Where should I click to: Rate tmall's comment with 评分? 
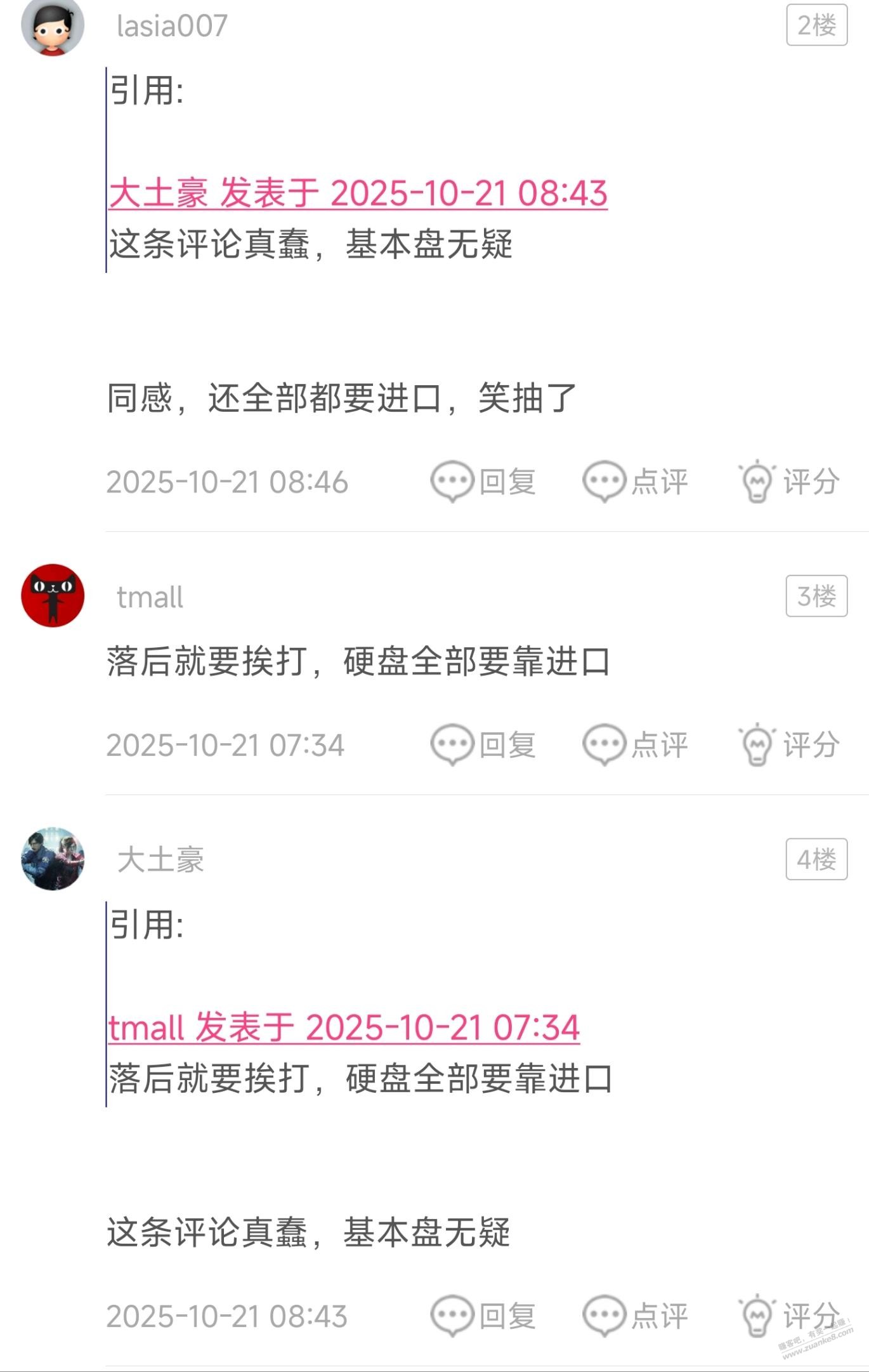(x=789, y=744)
